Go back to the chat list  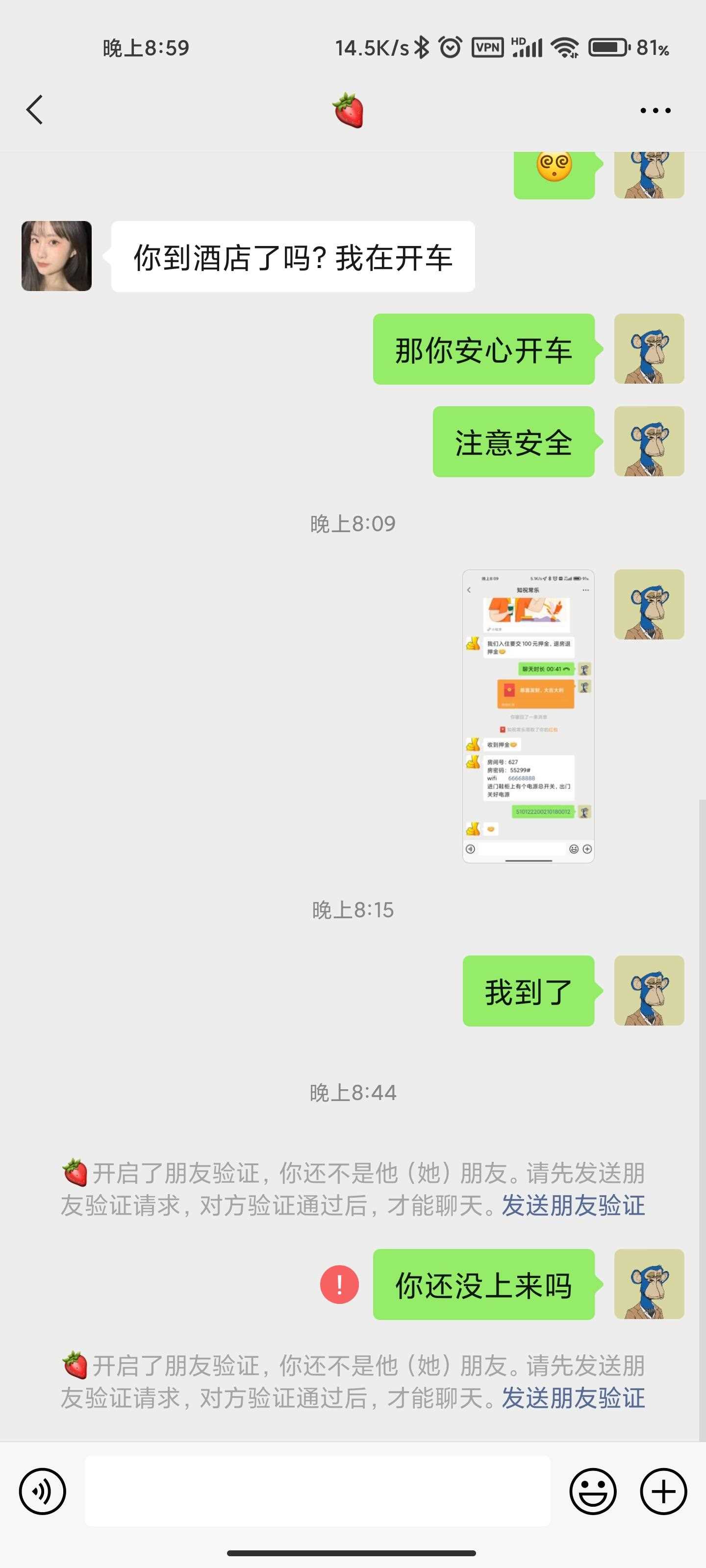35,110
